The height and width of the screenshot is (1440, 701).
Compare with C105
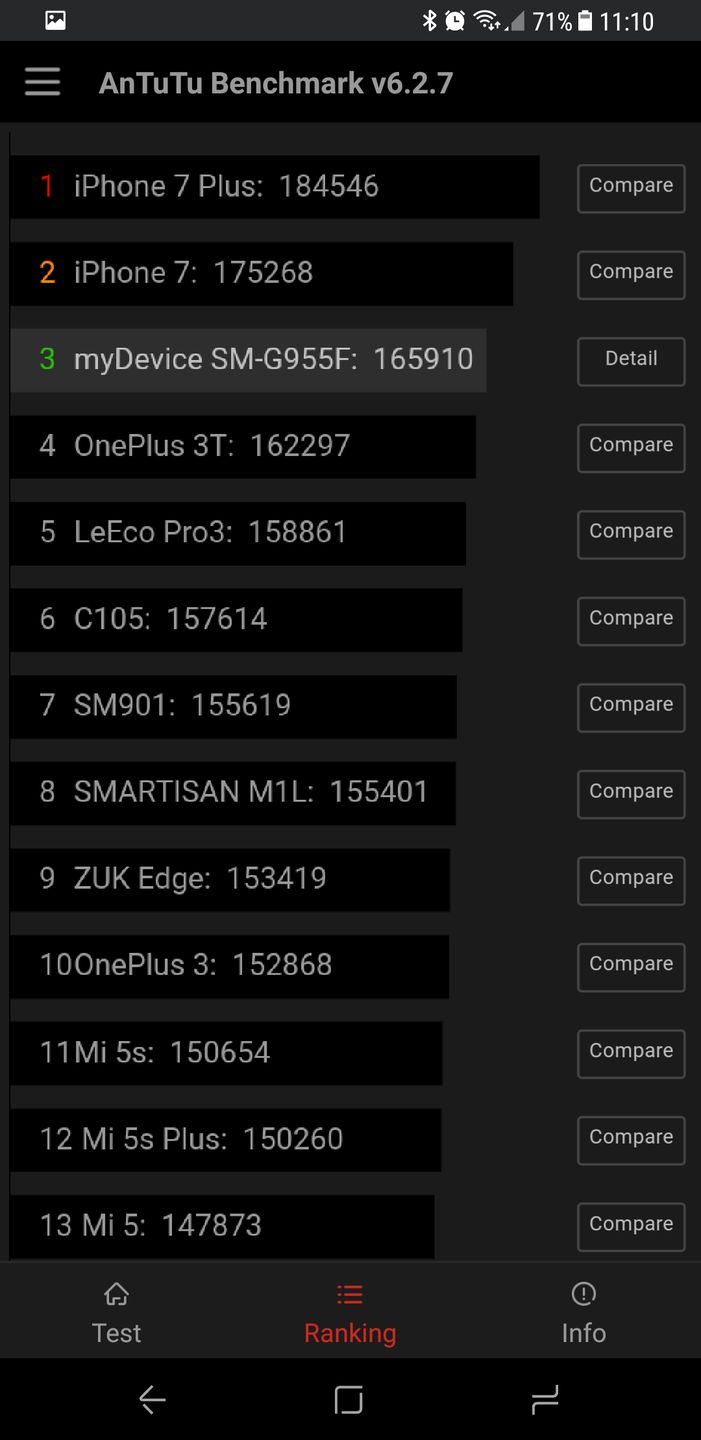click(630, 620)
